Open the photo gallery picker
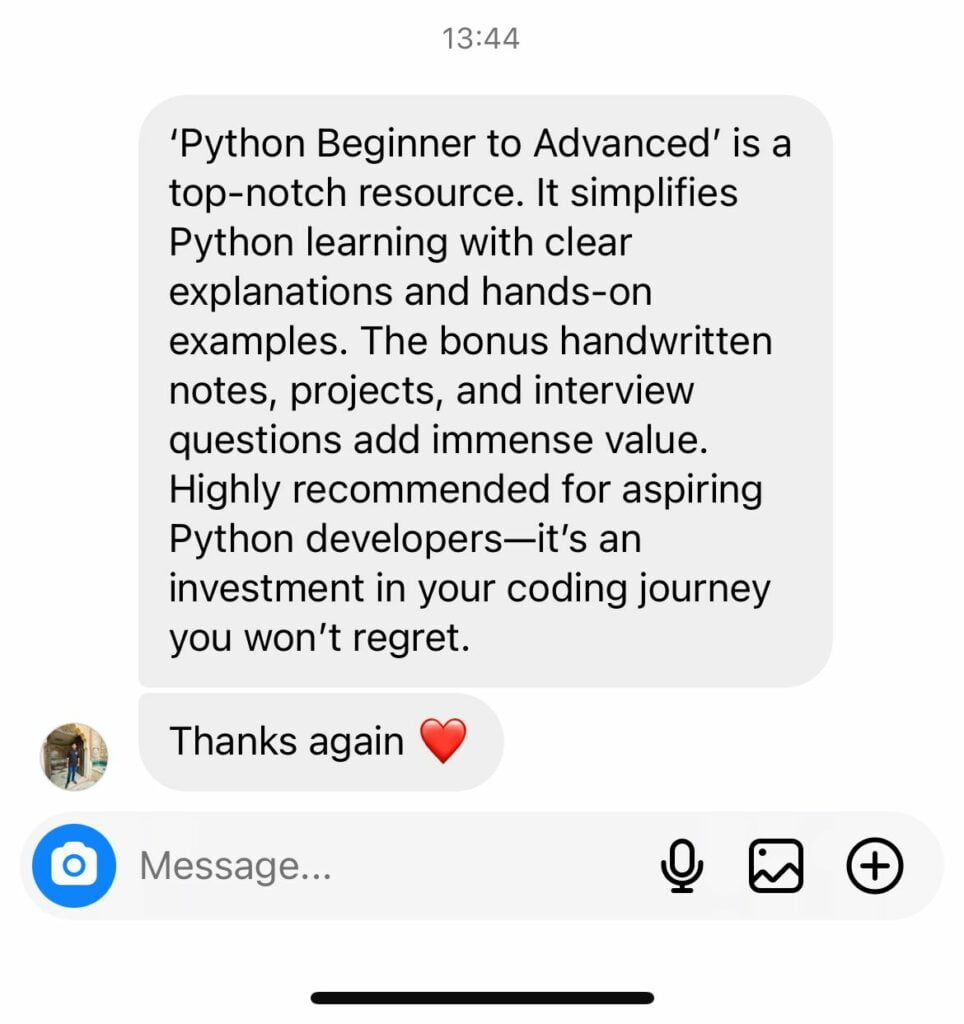Viewport: 964px width, 1024px height. point(776,866)
